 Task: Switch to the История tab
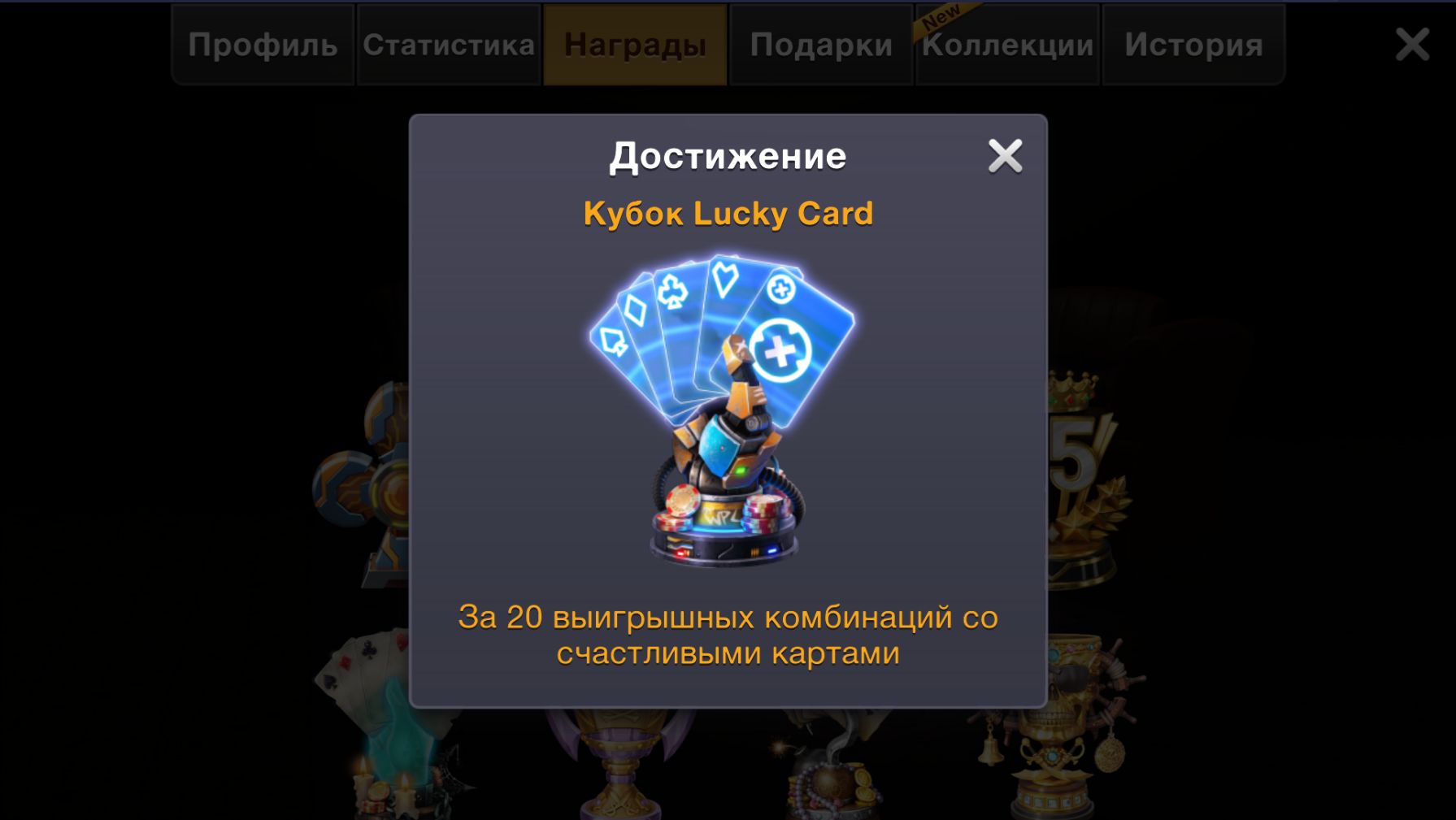click(1193, 45)
